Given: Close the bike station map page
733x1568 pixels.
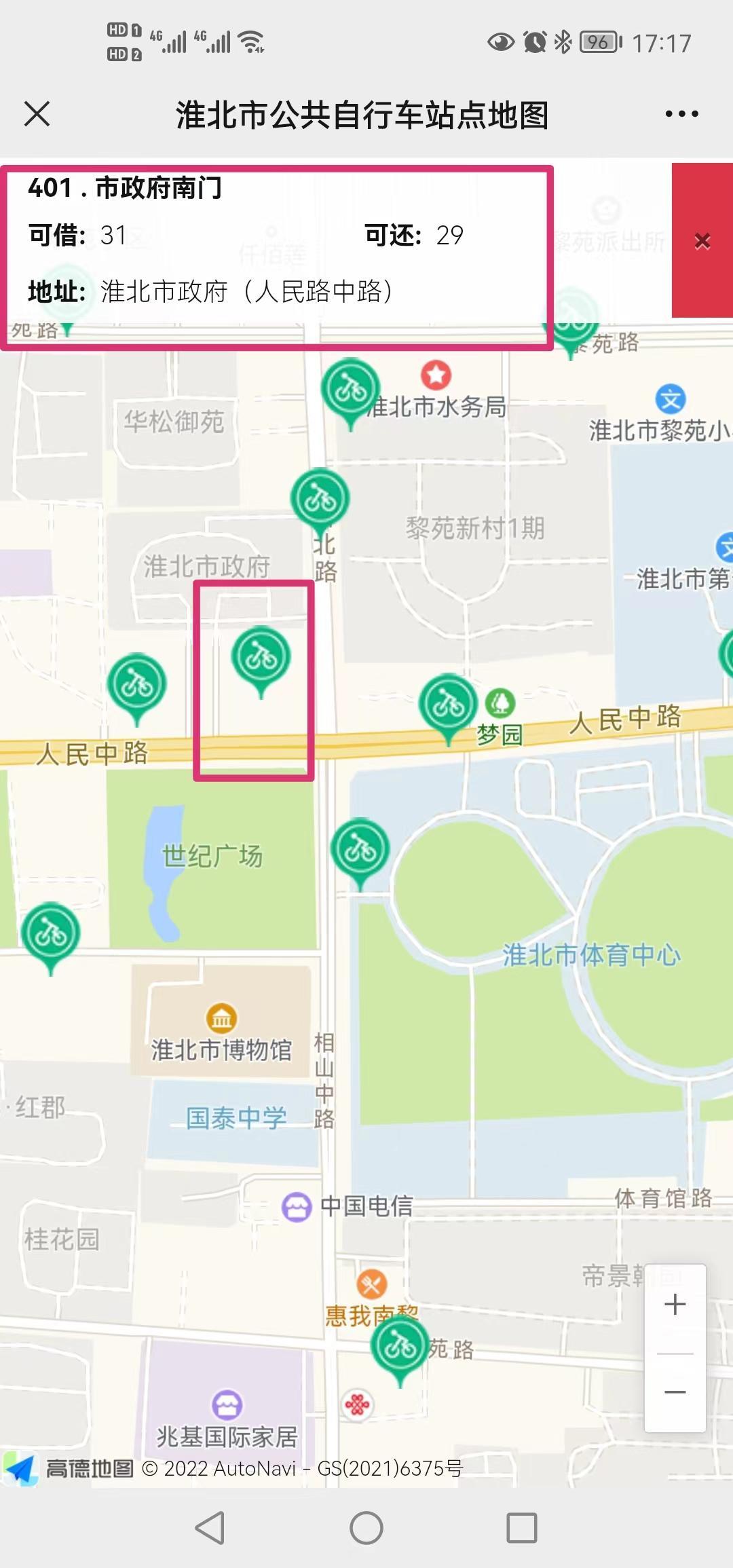Looking at the screenshot, I should coord(37,114).
